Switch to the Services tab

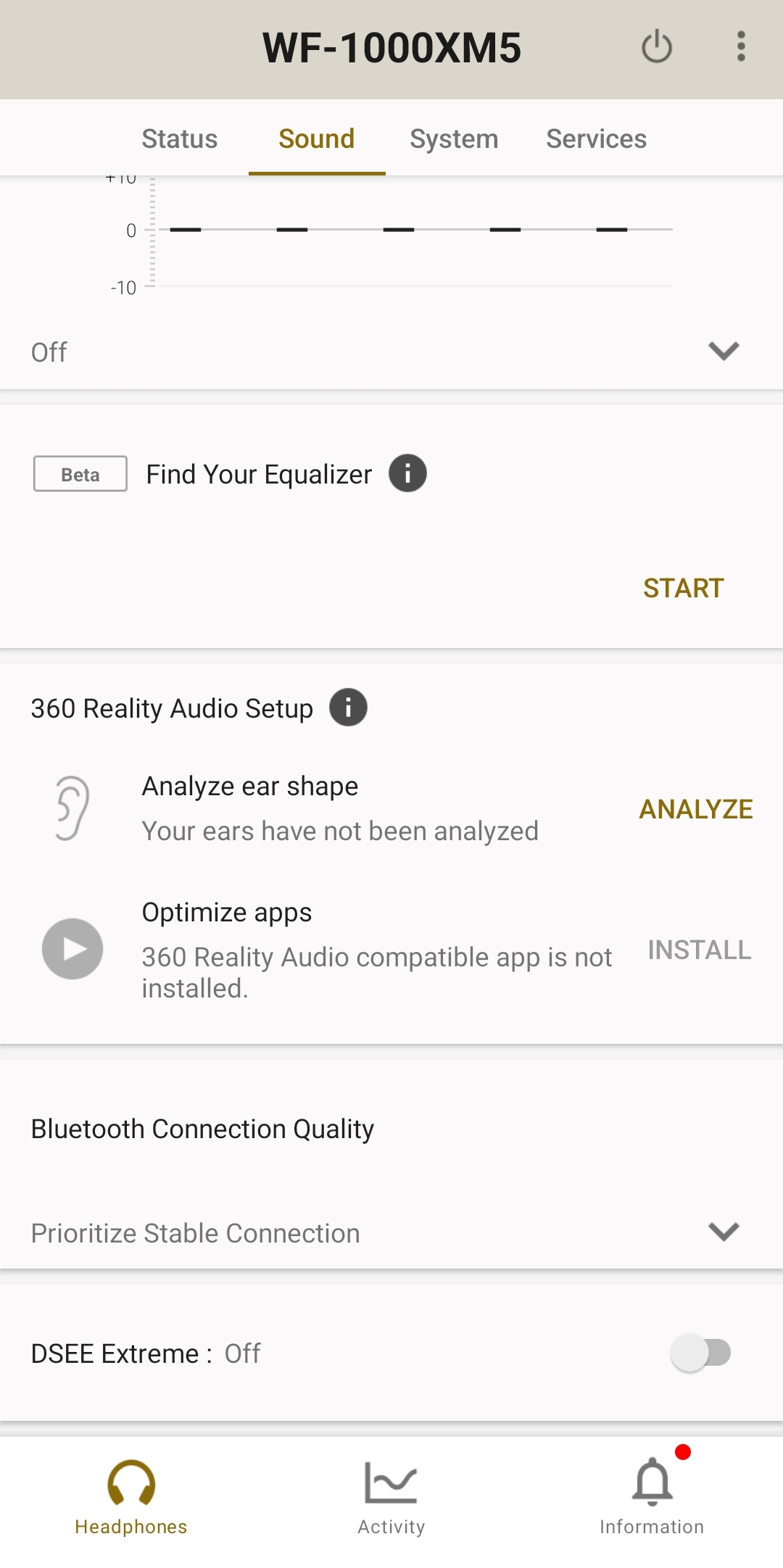point(596,138)
